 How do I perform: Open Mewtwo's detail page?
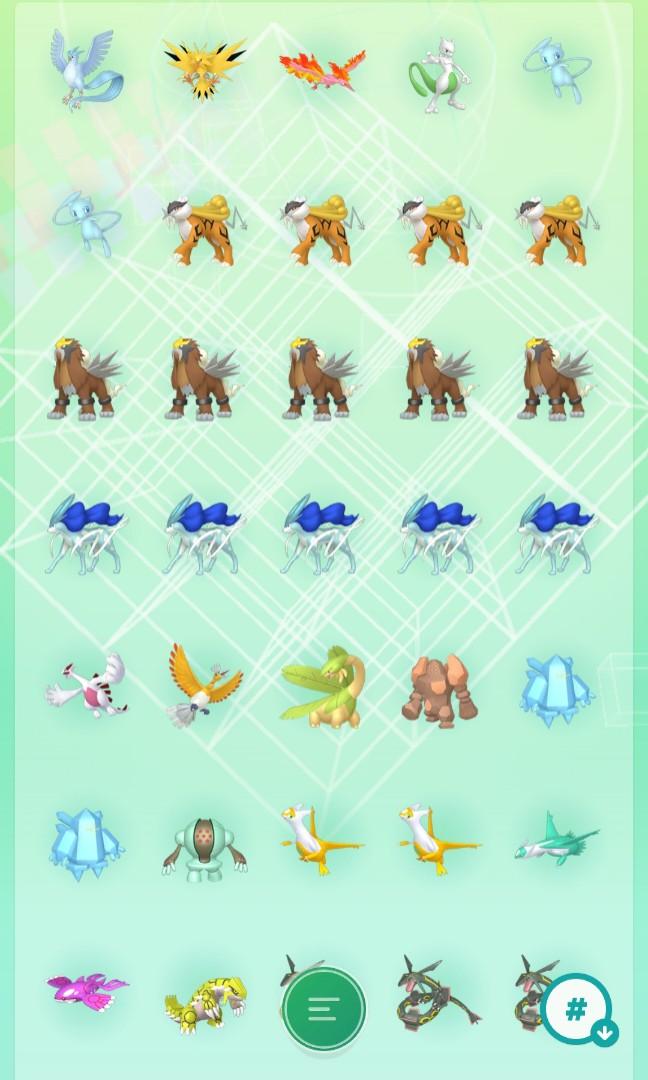(440, 75)
